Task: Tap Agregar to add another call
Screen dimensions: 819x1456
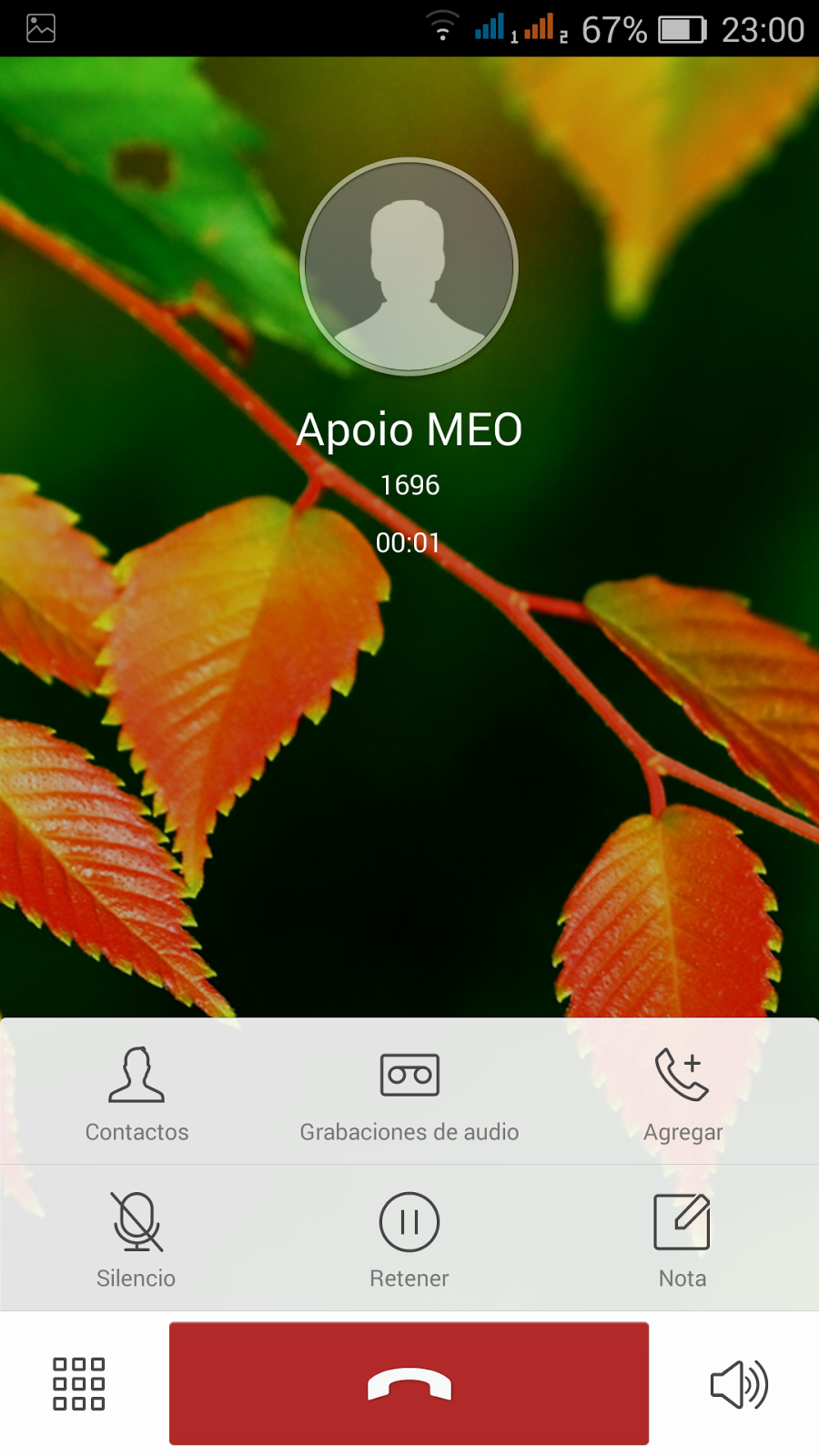Action: tap(682, 1092)
